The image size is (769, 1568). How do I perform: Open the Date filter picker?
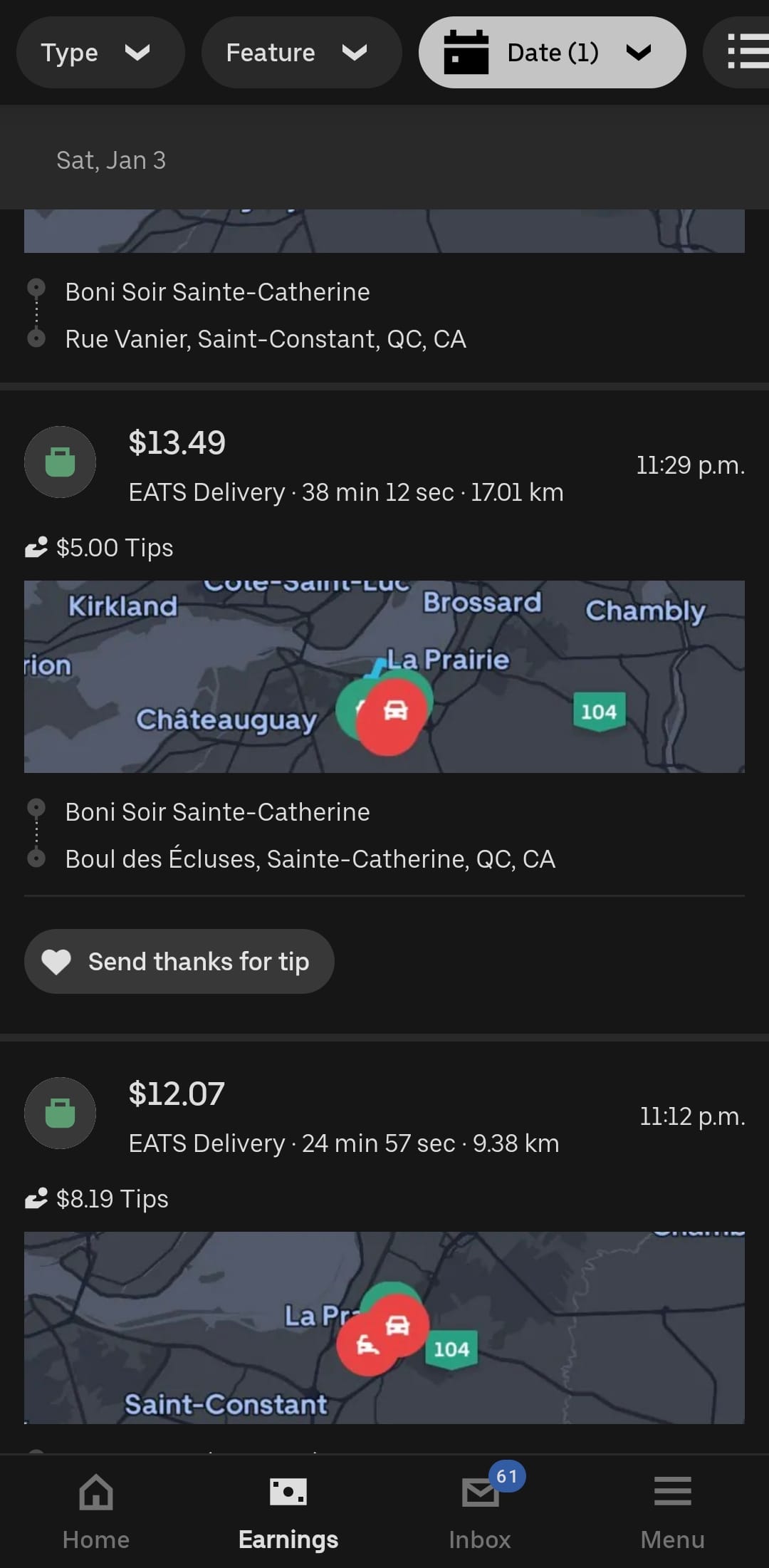pos(552,53)
